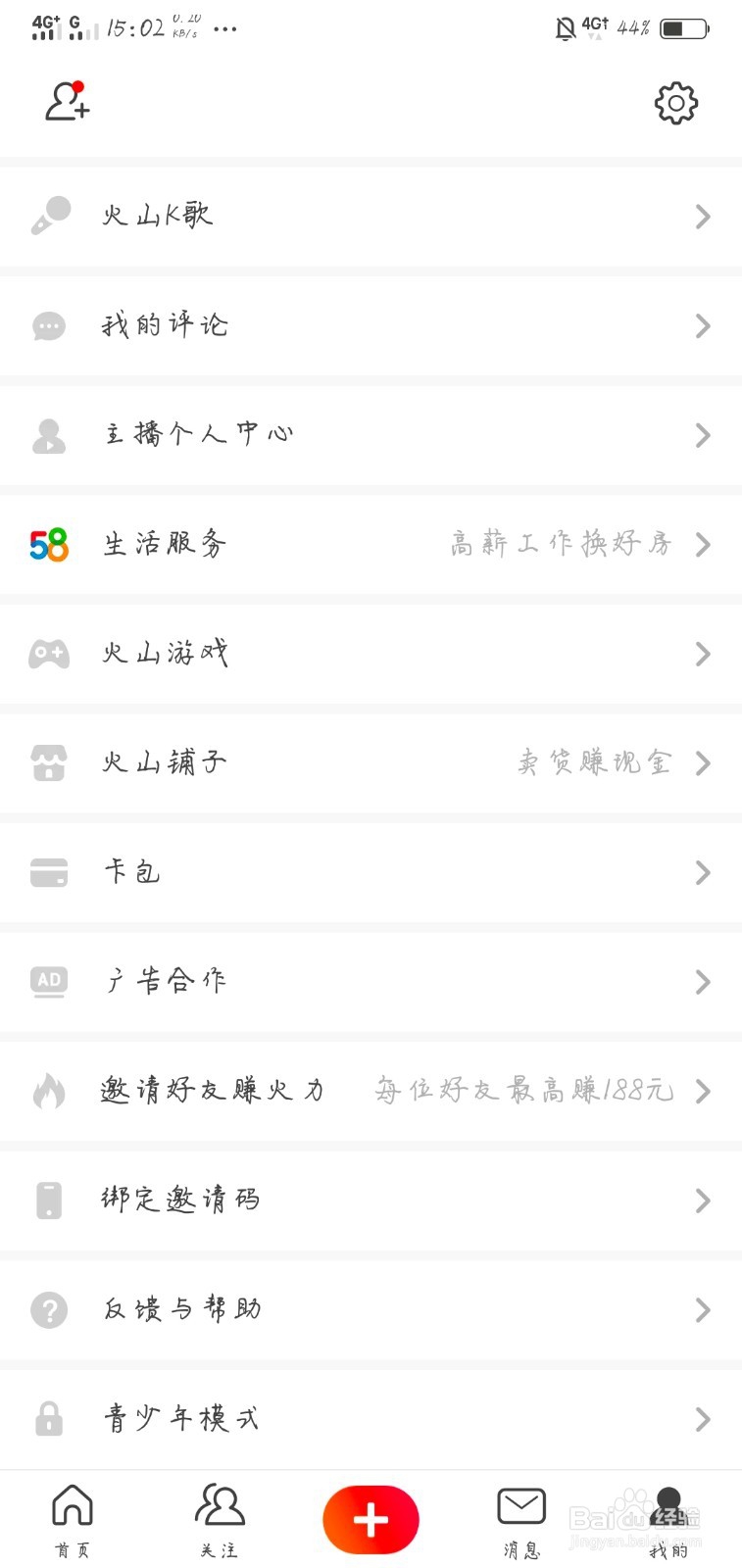Open 主播个人中心 anchor center

(196, 435)
